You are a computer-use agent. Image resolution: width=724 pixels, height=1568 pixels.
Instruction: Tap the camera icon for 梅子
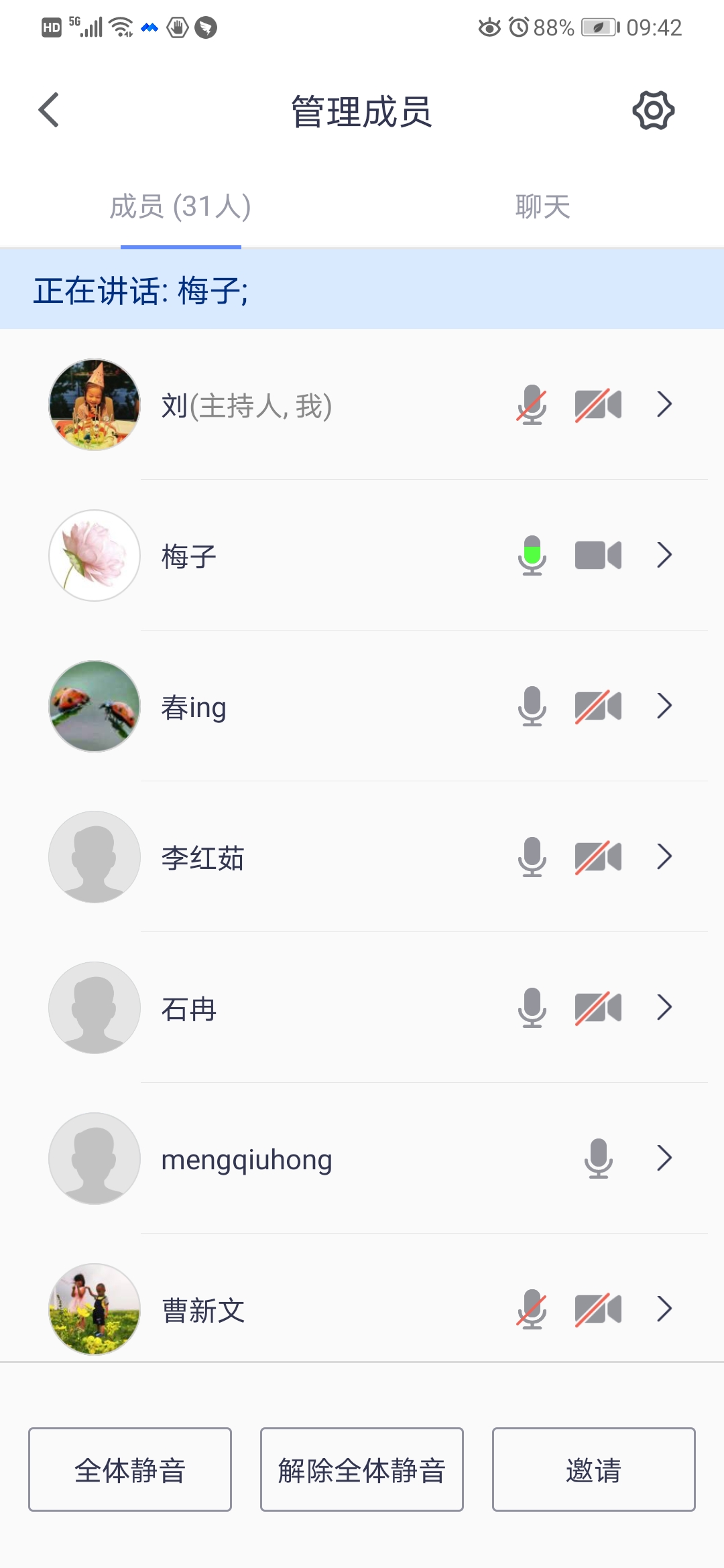pyautogui.click(x=598, y=556)
